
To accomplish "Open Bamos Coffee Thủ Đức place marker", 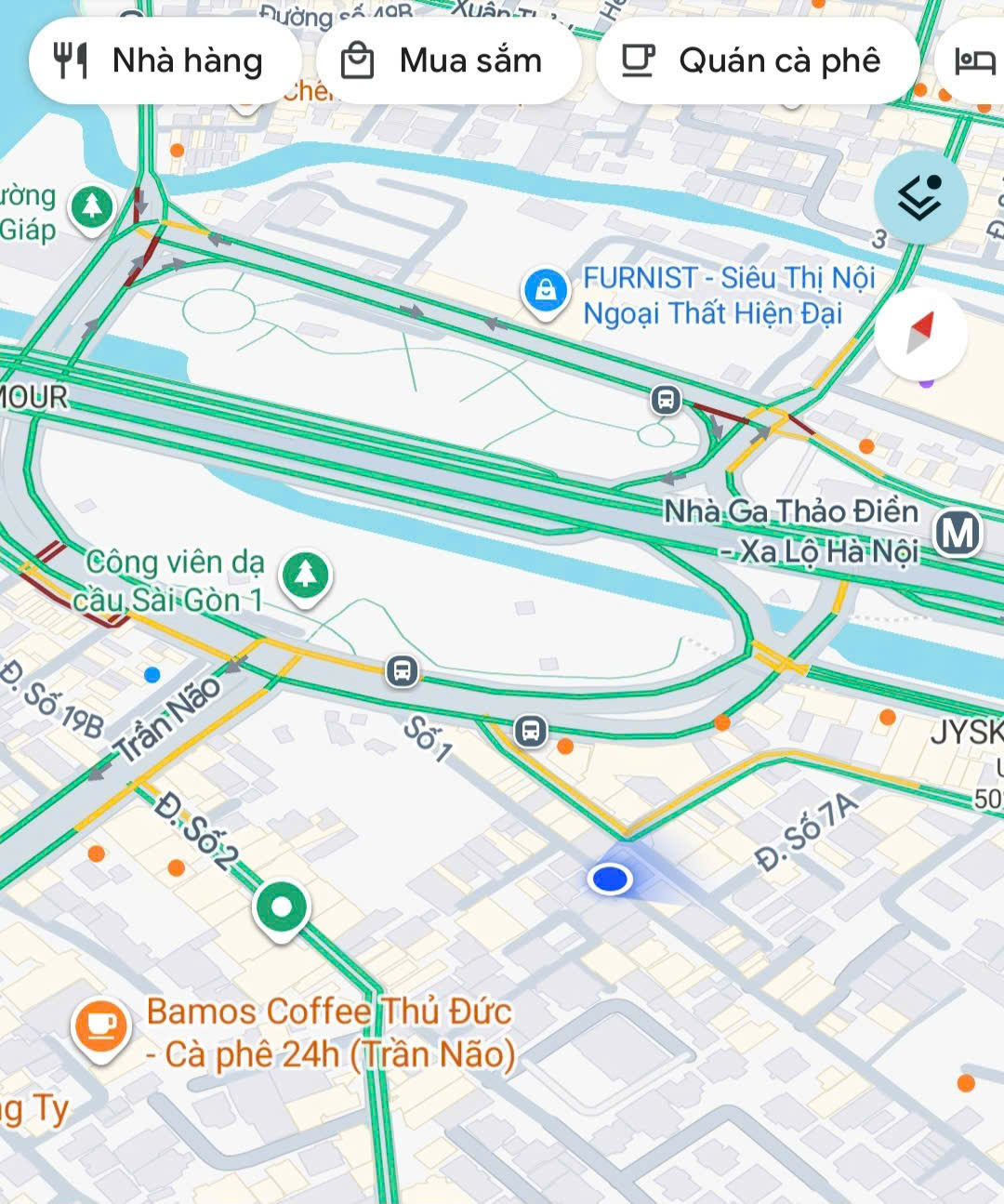I will (x=100, y=1026).
